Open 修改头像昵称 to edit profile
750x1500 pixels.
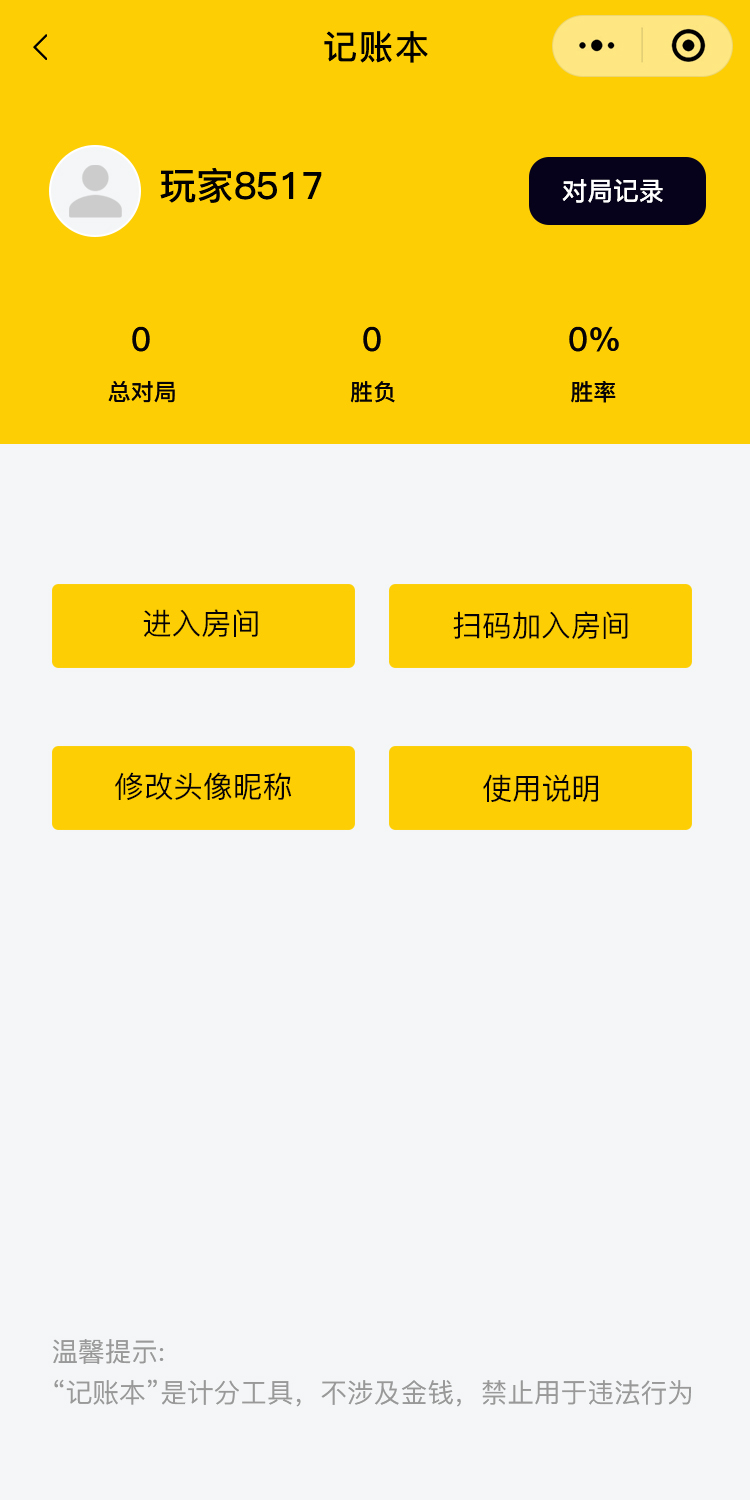click(203, 787)
